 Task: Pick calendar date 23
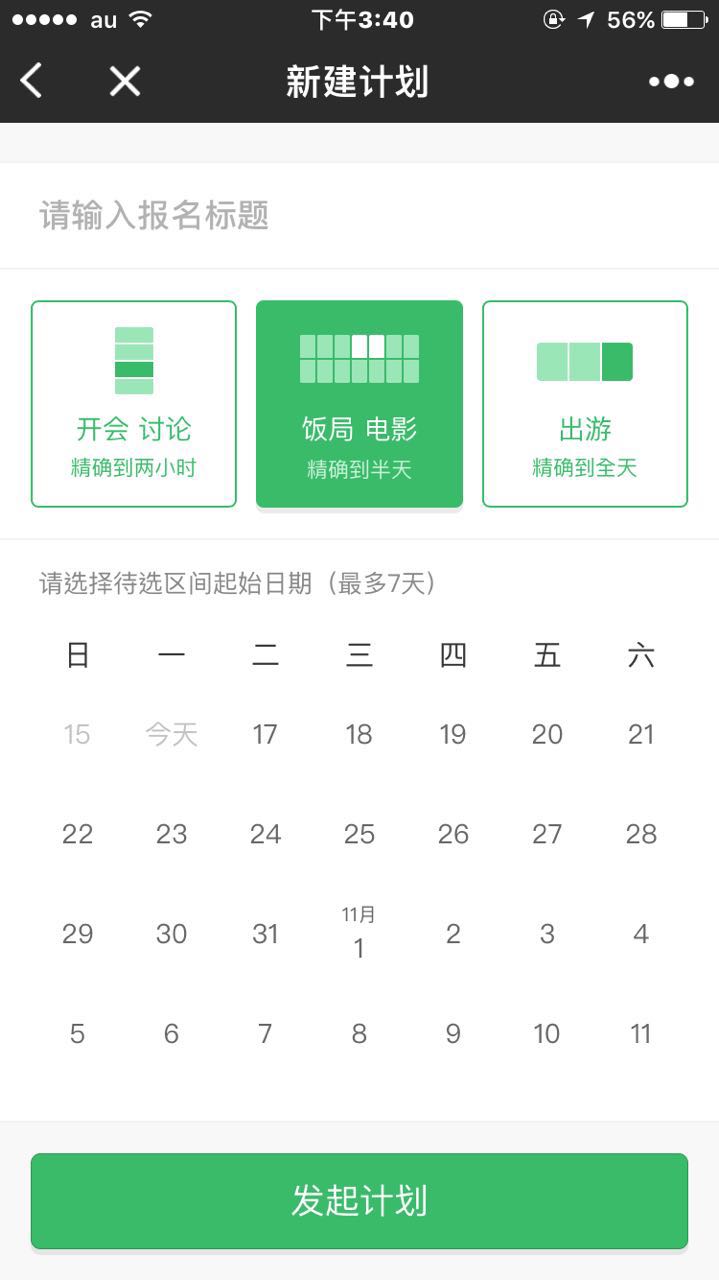click(171, 834)
